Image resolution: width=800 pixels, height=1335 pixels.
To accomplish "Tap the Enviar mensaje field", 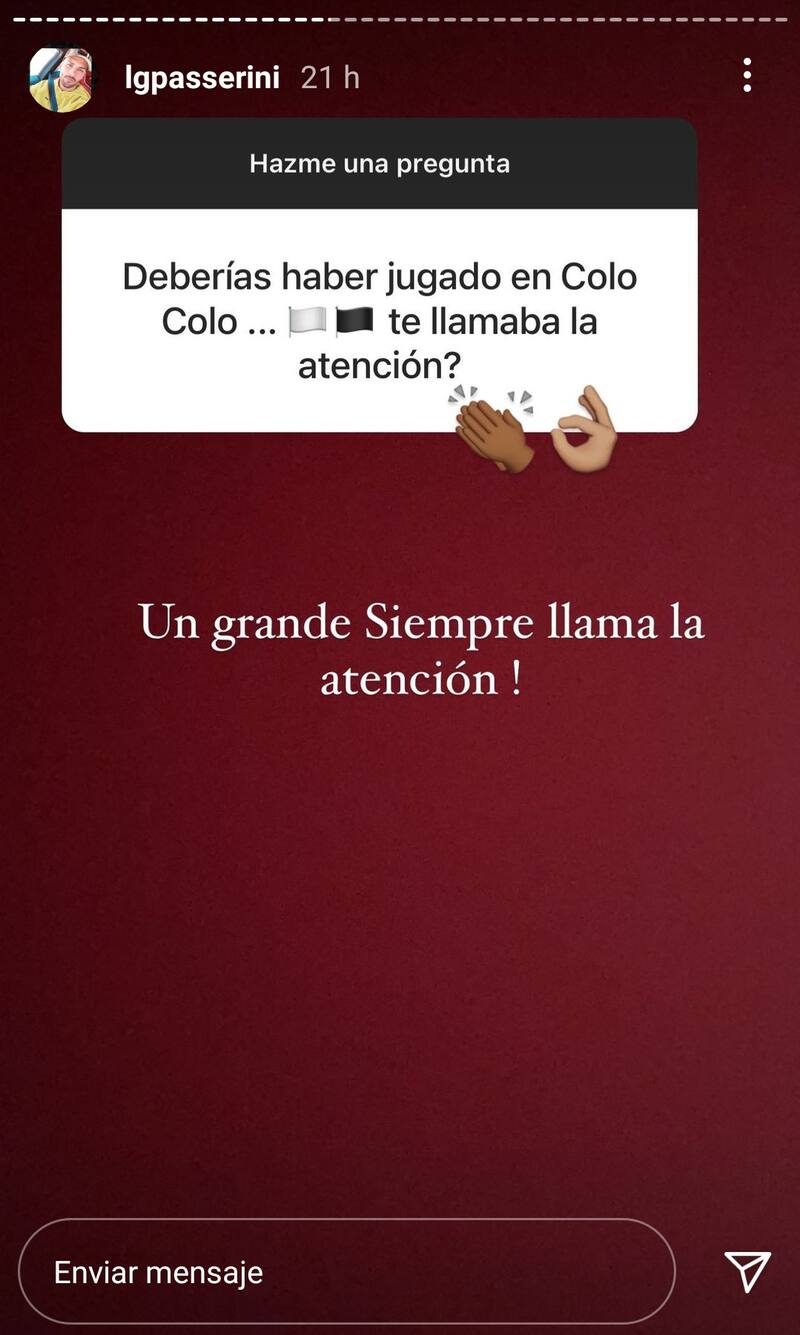I will tap(346, 1272).
